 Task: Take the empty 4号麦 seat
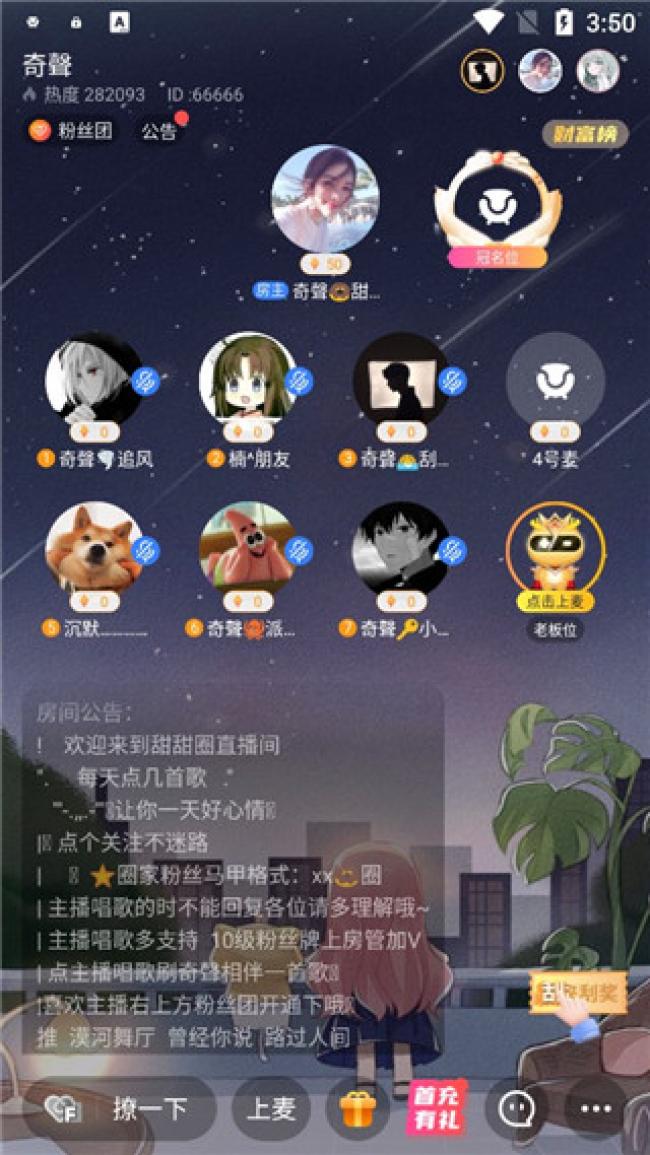tap(554, 379)
